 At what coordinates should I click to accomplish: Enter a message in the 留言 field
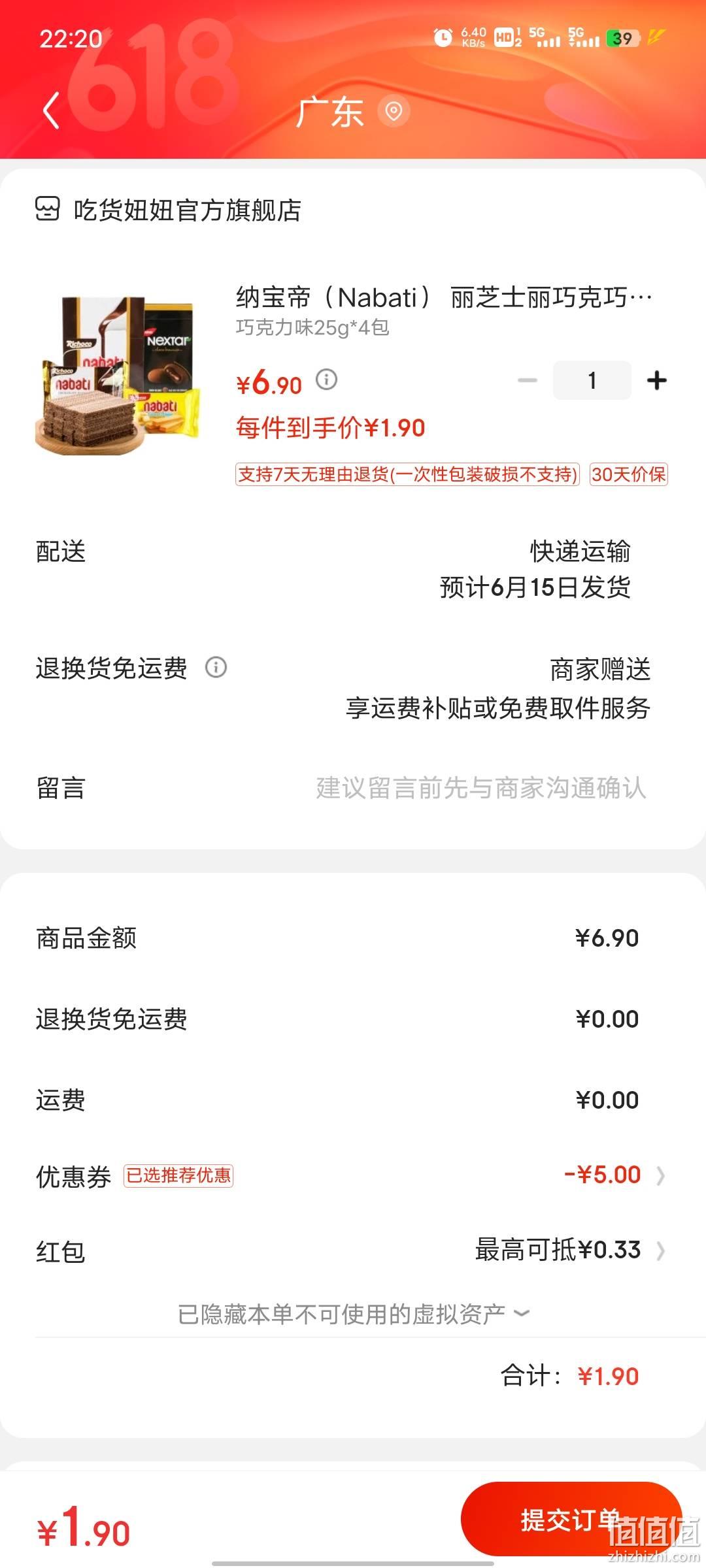click(x=481, y=788)
